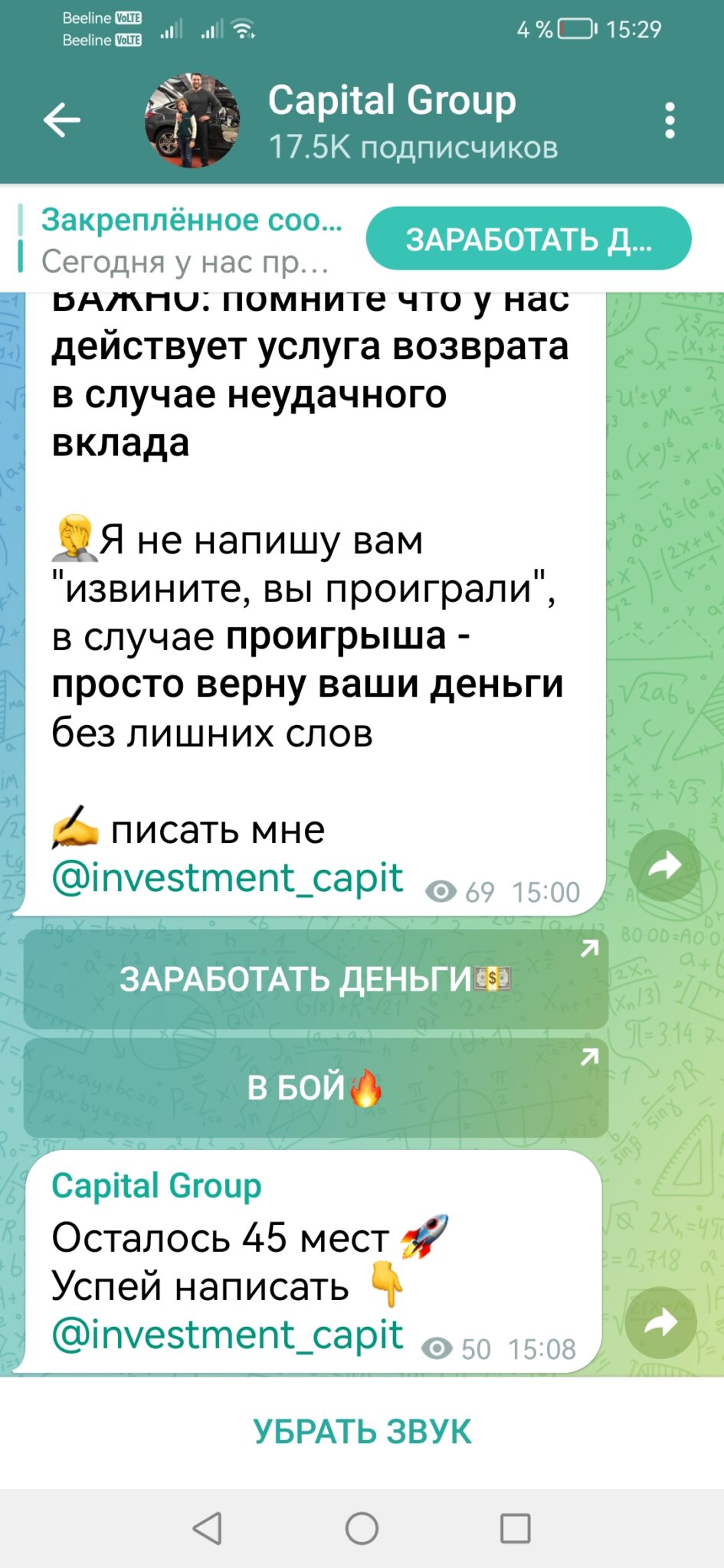Open the three-dot overflow menu
Image resolution: width=724 pixels, height=1568 pixels.
670,121
